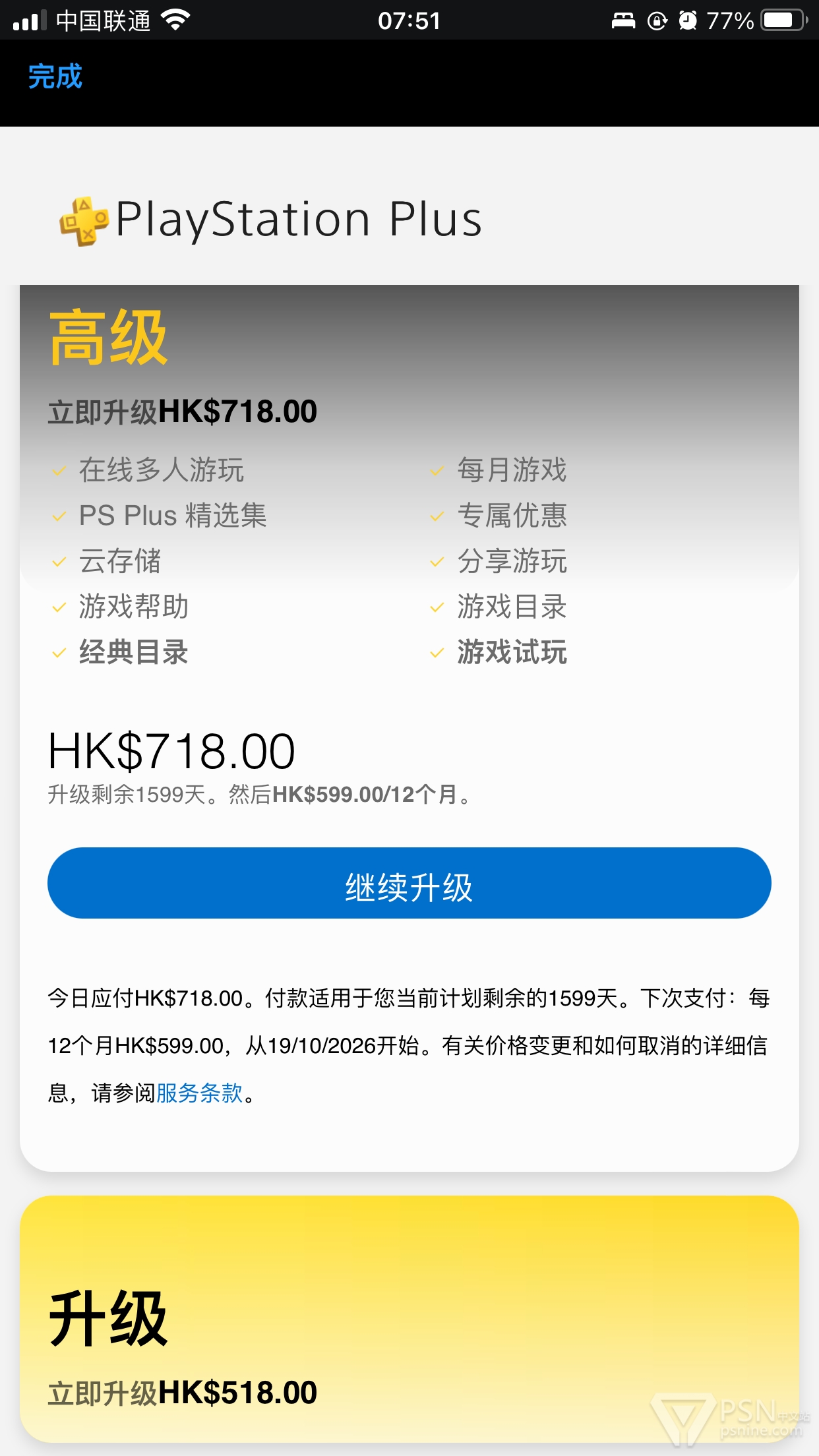Tap 完成 to close the page
Image resolution: width=819 pixels, height=1456 pixels.
click(55, 76)
